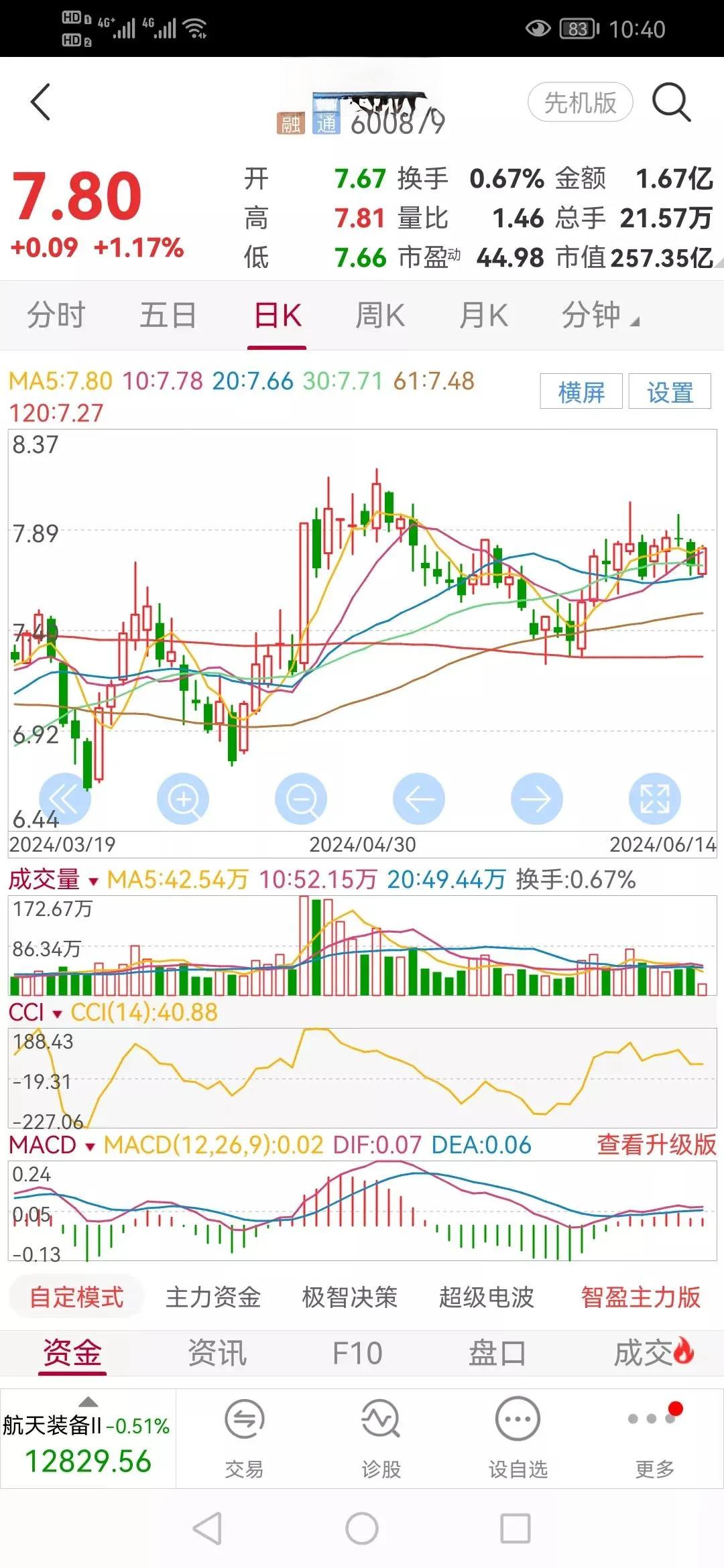Open the 成交量 indicator dropdown
Viewport: 724px width, 1568px height.
(x=54, y=880)
